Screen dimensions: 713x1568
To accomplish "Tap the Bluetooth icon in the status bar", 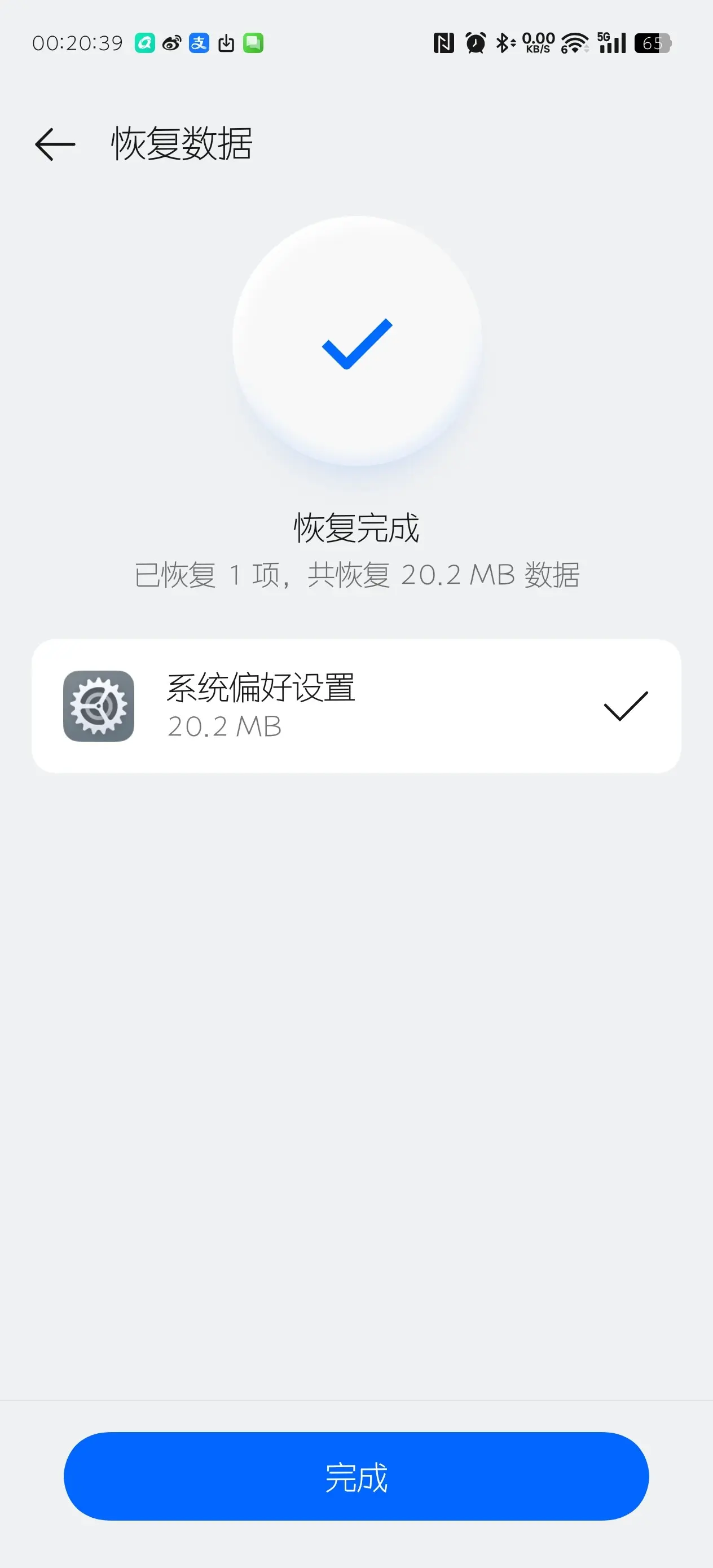I will tap(504, 43).
